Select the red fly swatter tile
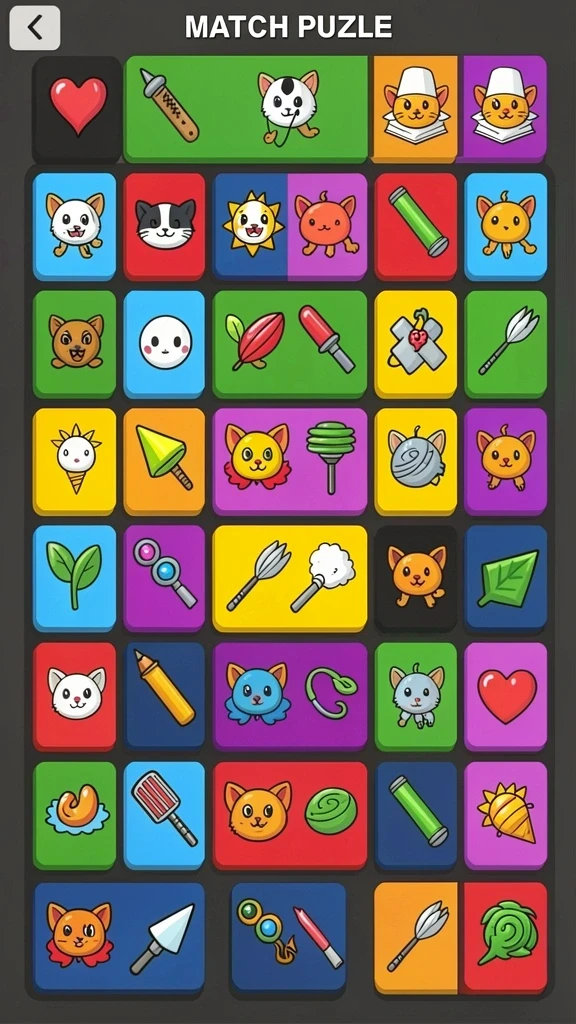This screenshot has height=1024, width=576. tap(165, 815)
